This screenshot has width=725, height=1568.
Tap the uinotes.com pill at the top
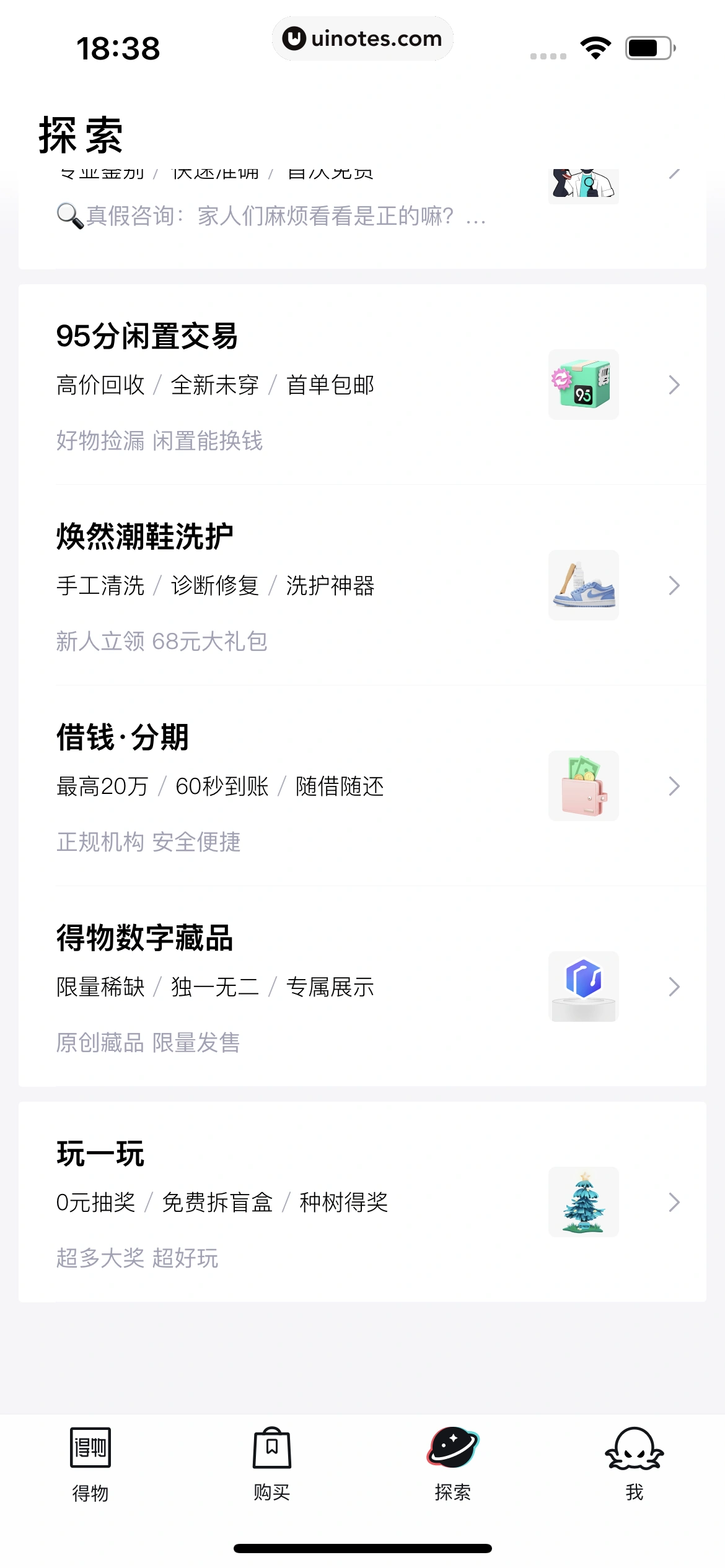362,38
